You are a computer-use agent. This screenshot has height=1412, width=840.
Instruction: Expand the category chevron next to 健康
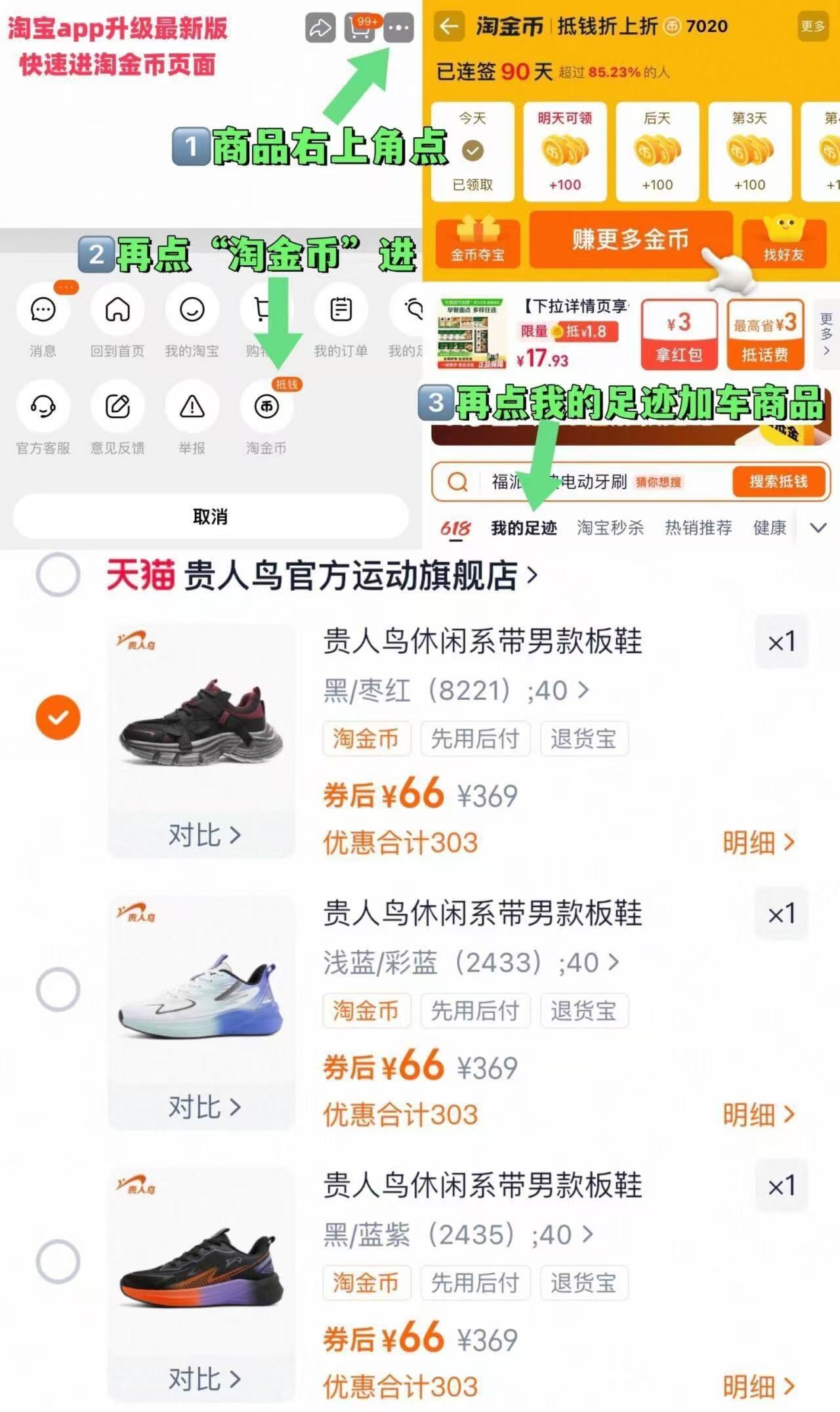click(818, 527)
